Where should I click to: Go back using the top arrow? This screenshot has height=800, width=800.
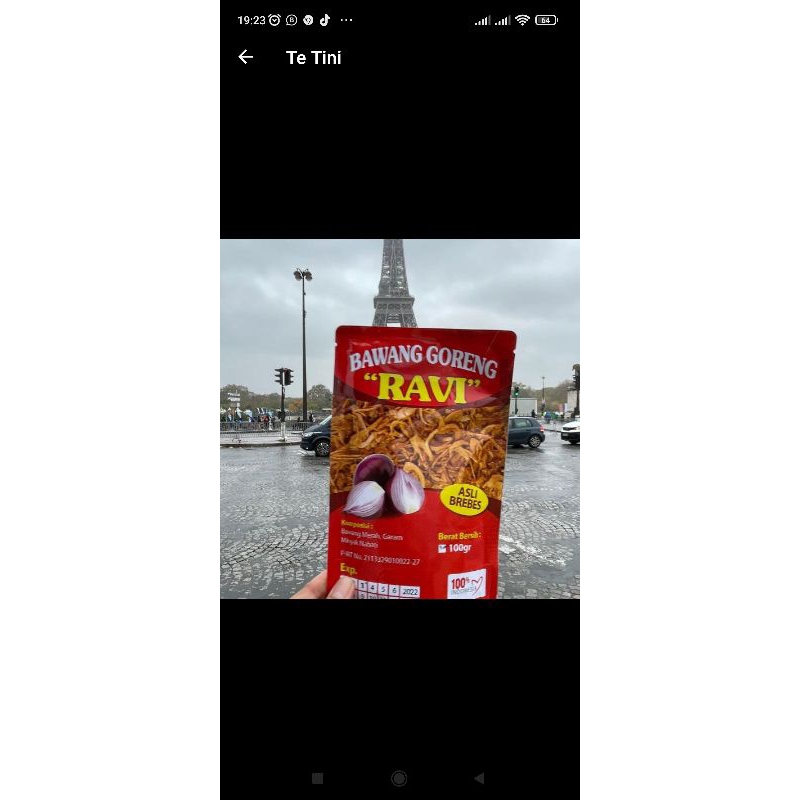(x=246, y=57)
